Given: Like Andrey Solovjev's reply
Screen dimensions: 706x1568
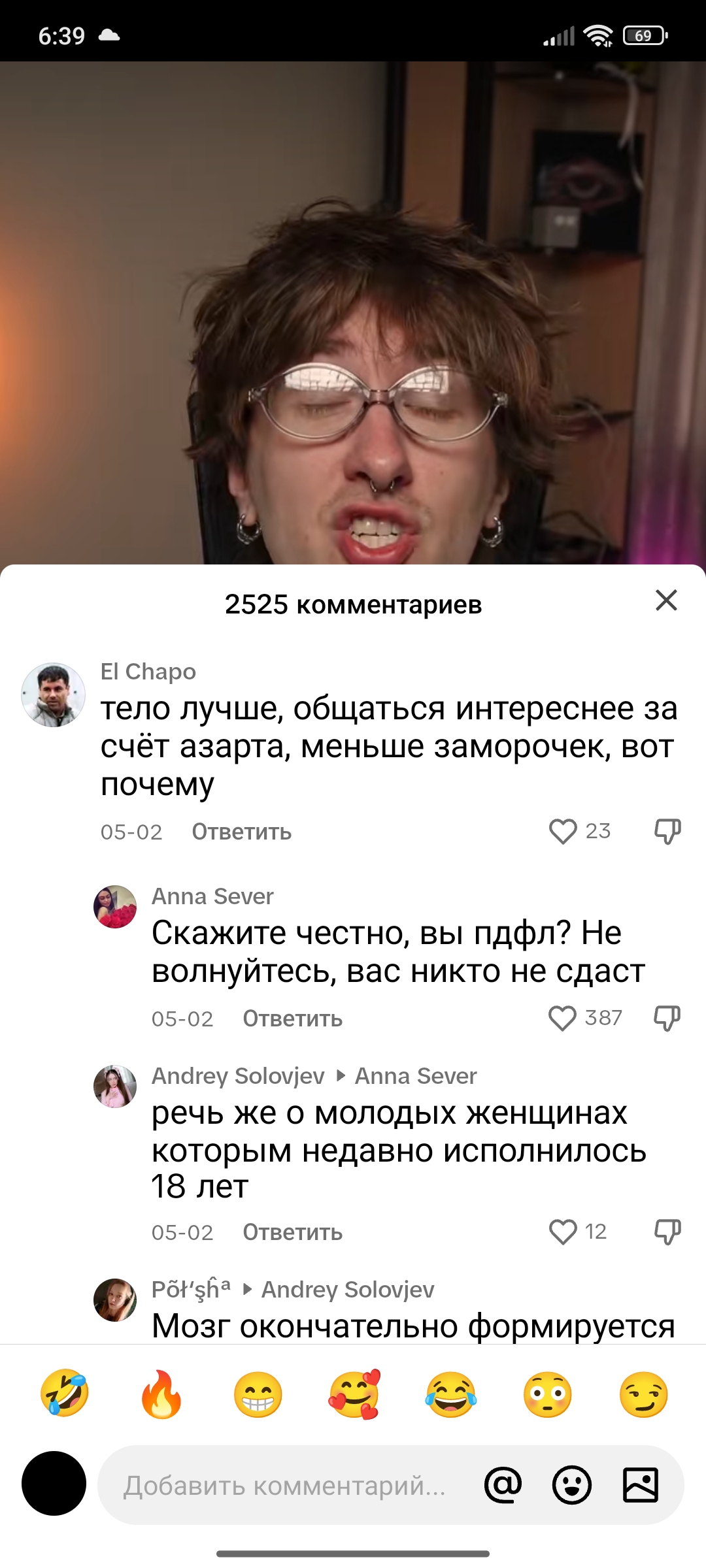Looking at the screenshot, I should [x=562, y=1232].
